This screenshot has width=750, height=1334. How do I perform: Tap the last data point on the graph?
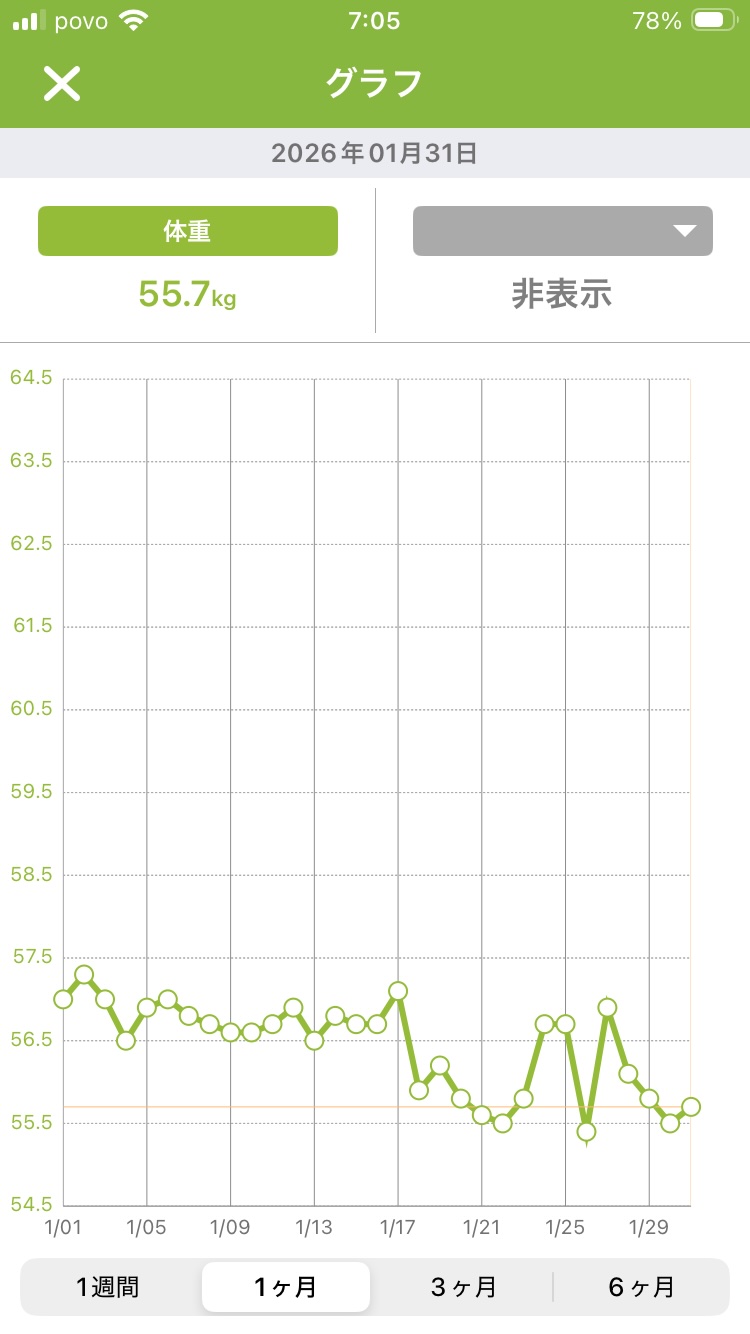click(691, 1106)
